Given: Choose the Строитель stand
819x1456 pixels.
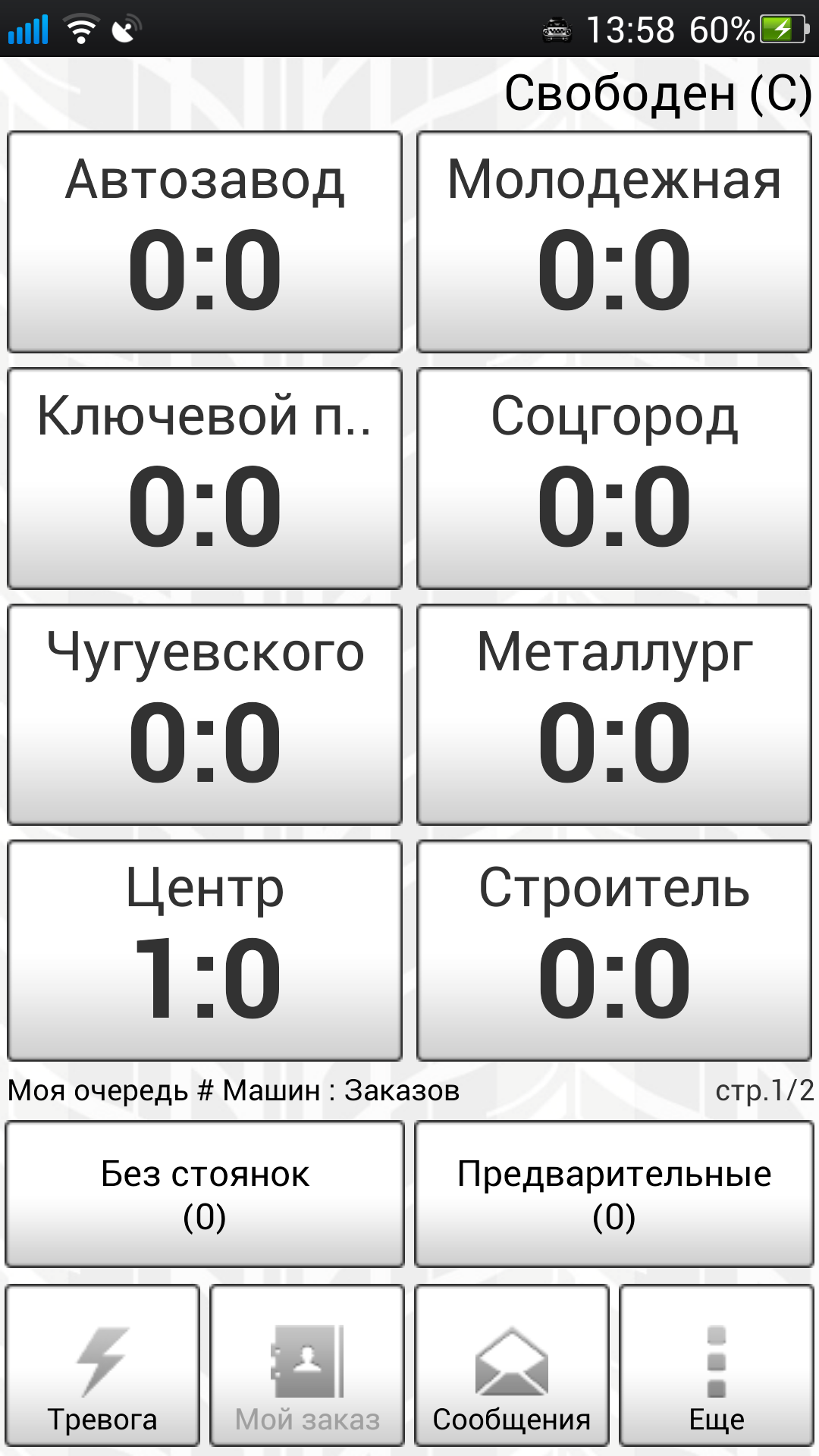Looking at the screenshot, I should coord(614,950).
